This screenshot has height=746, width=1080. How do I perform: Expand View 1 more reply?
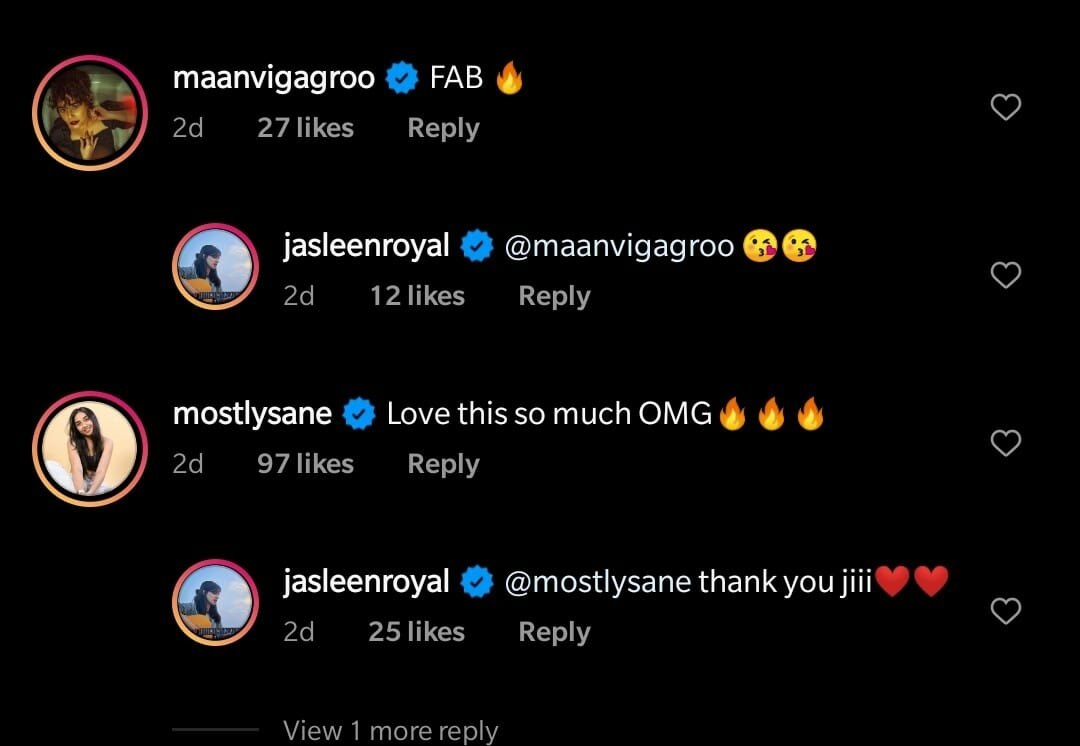pyautogui.click(x=390, y=731)
